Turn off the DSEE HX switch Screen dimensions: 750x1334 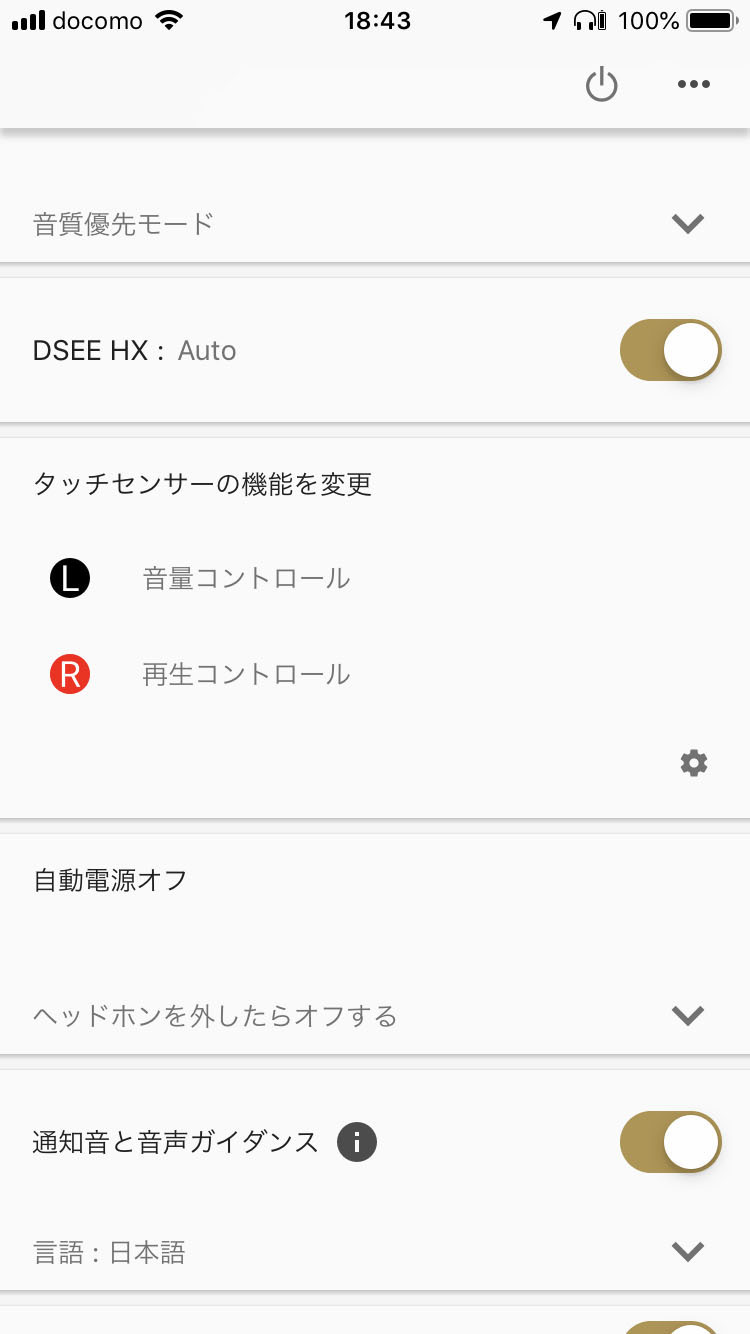671,350
